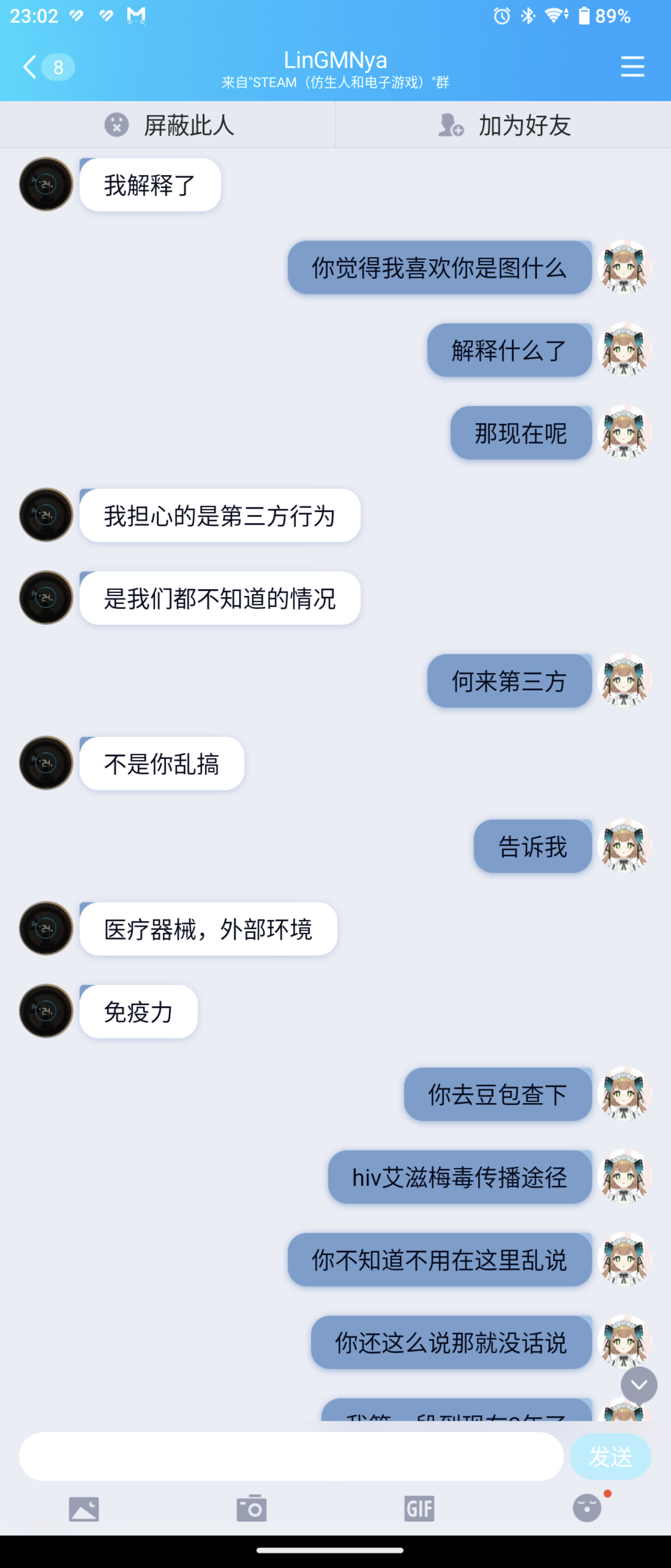
Task: Jump to the latest messages
Action: coord(639,1385)
